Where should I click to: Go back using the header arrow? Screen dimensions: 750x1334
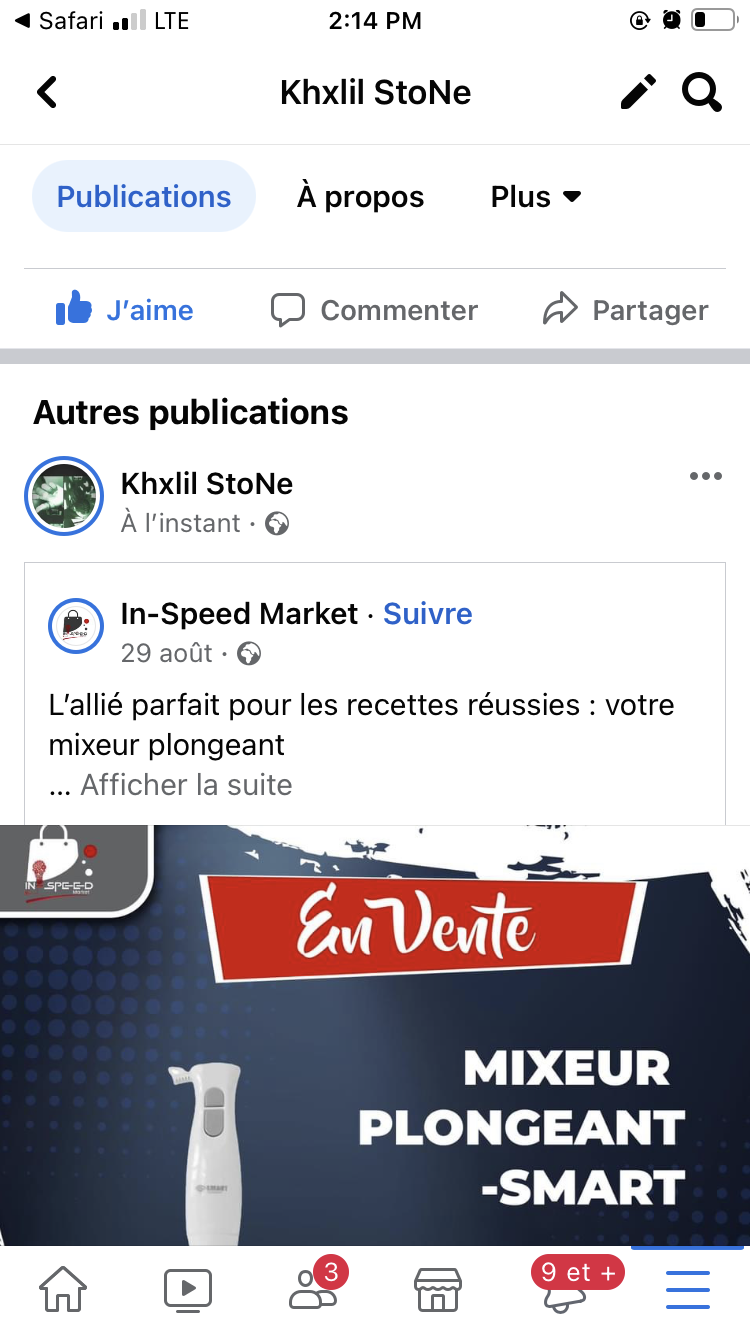47,93
